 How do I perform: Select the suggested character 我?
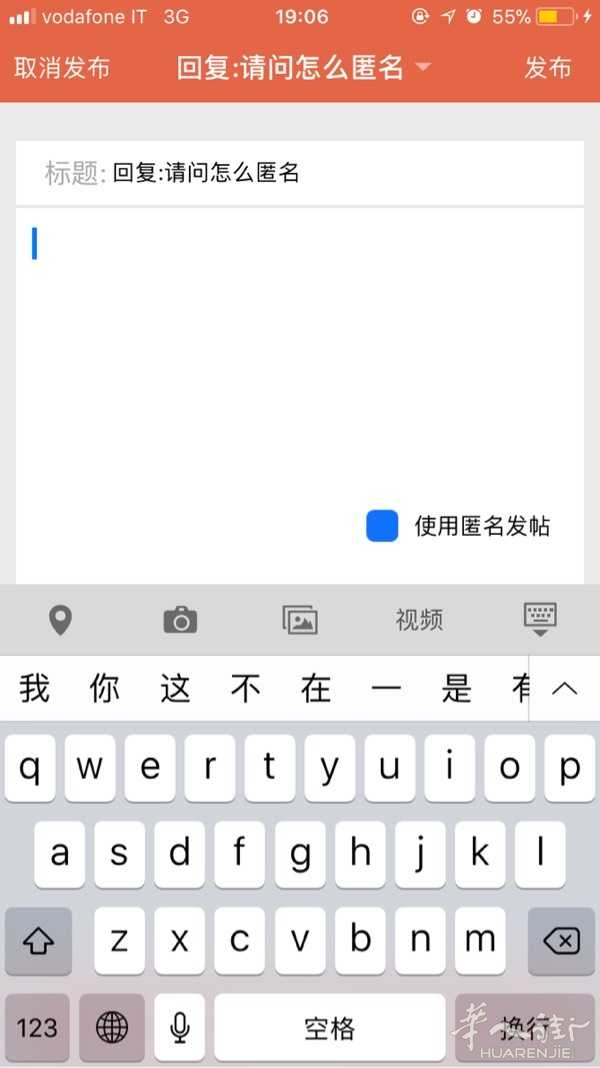[34, 688]
